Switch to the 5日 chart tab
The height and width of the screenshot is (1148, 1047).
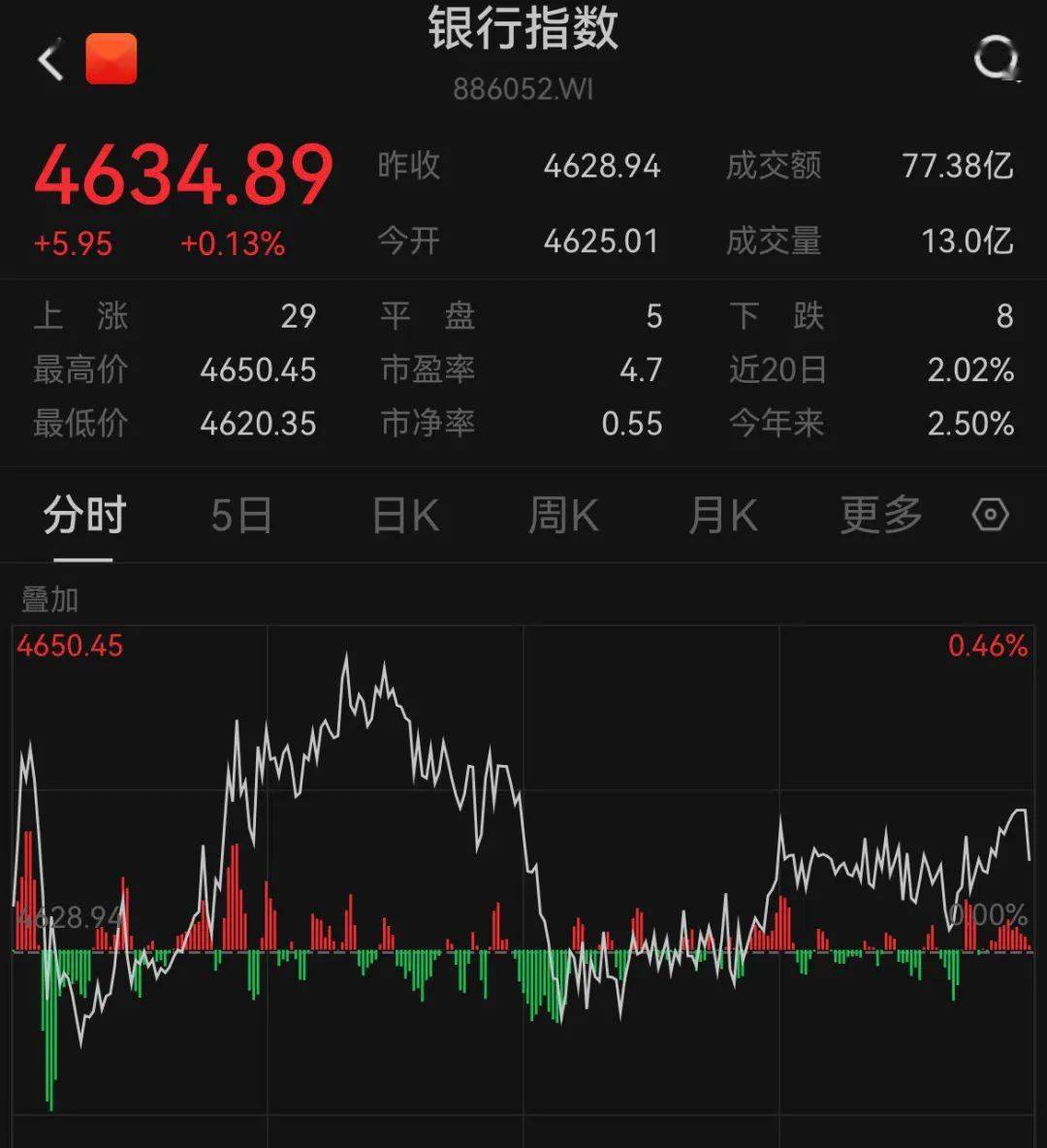241,515
